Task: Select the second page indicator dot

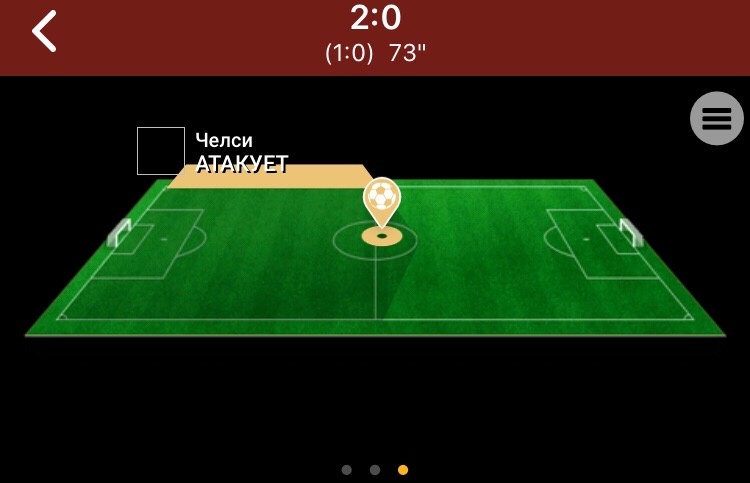Action: click(x=374, y=469)
